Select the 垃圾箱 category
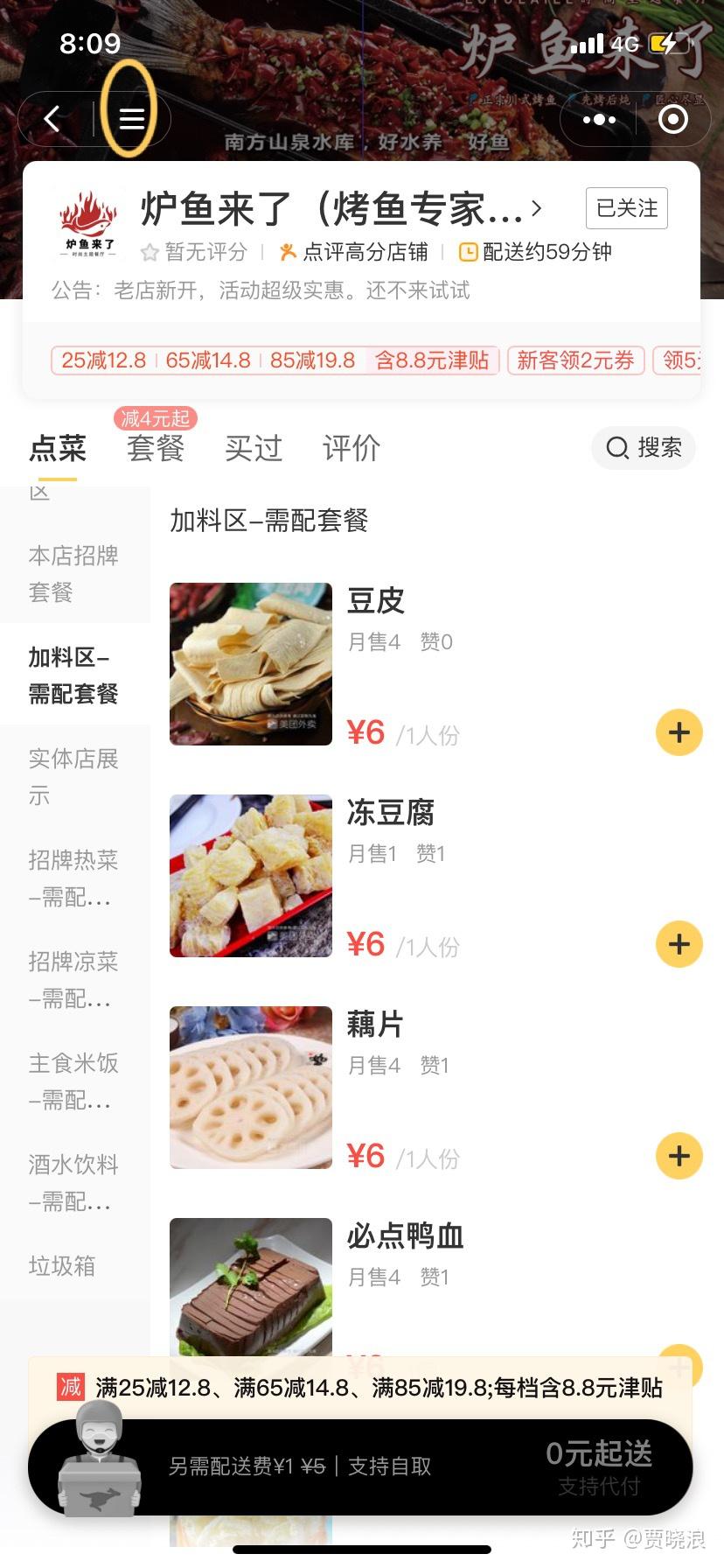The image size is (724, 1568). [74, 1266]
